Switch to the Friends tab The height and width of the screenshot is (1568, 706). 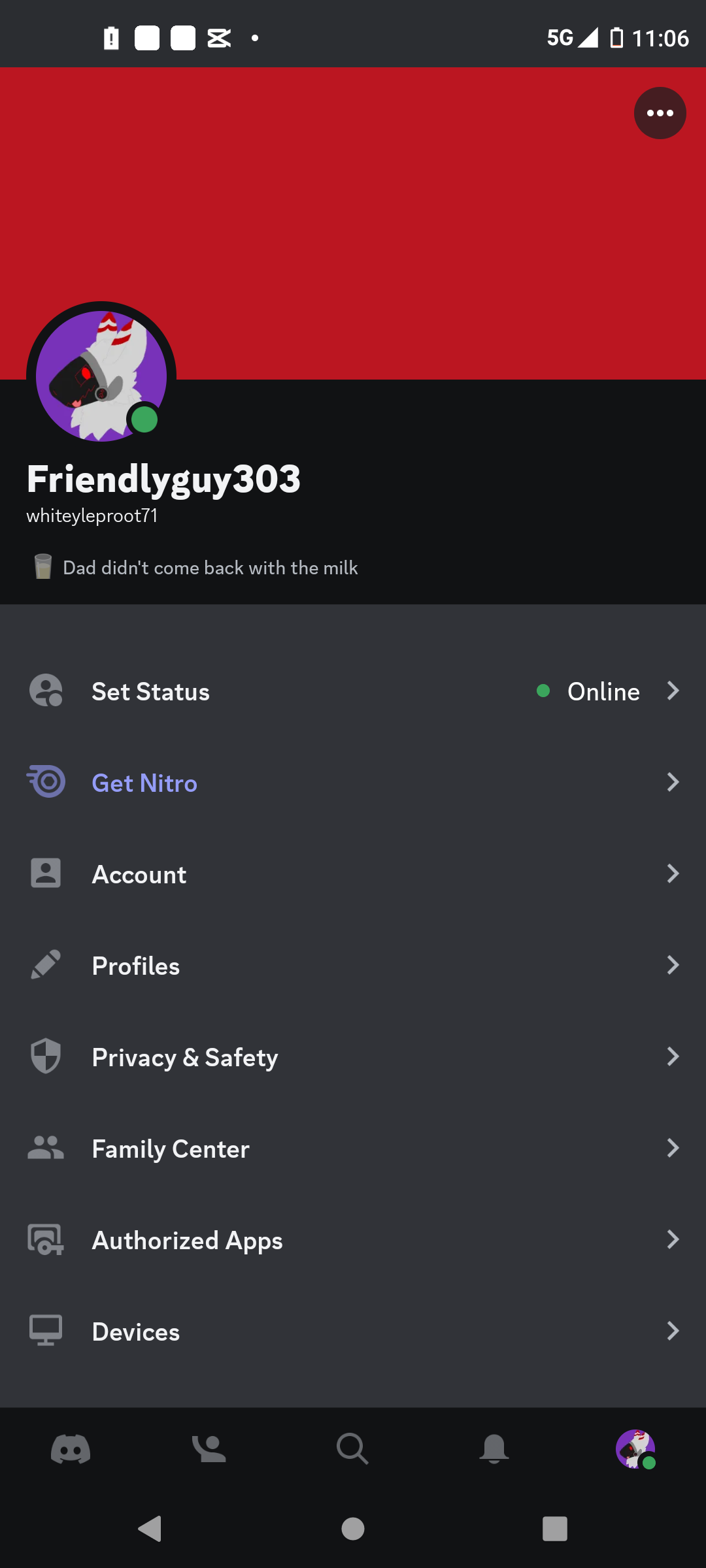pos(209,1449)
